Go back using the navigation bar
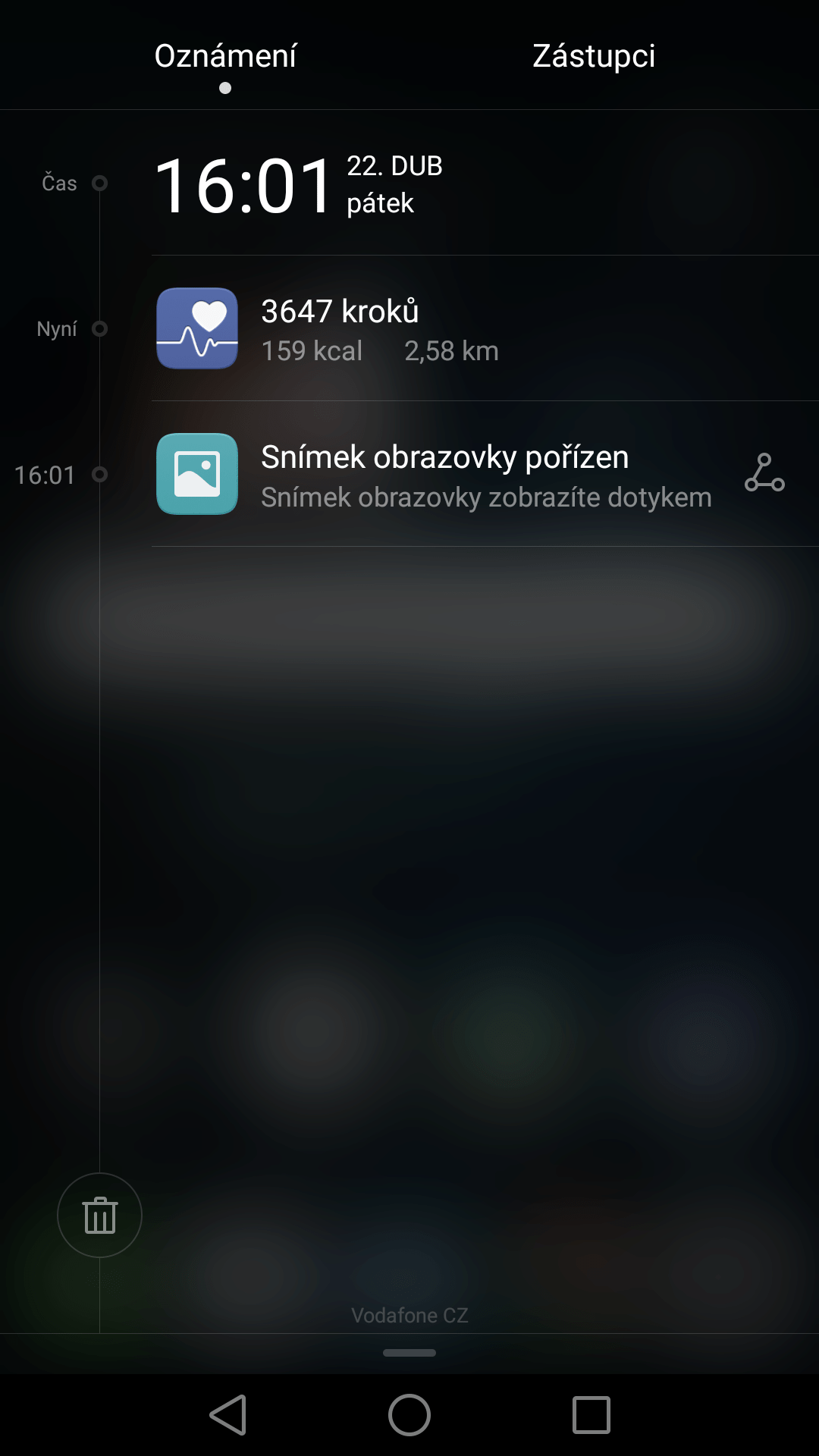The image size is (819, 1456). (x=228, y=1415)
